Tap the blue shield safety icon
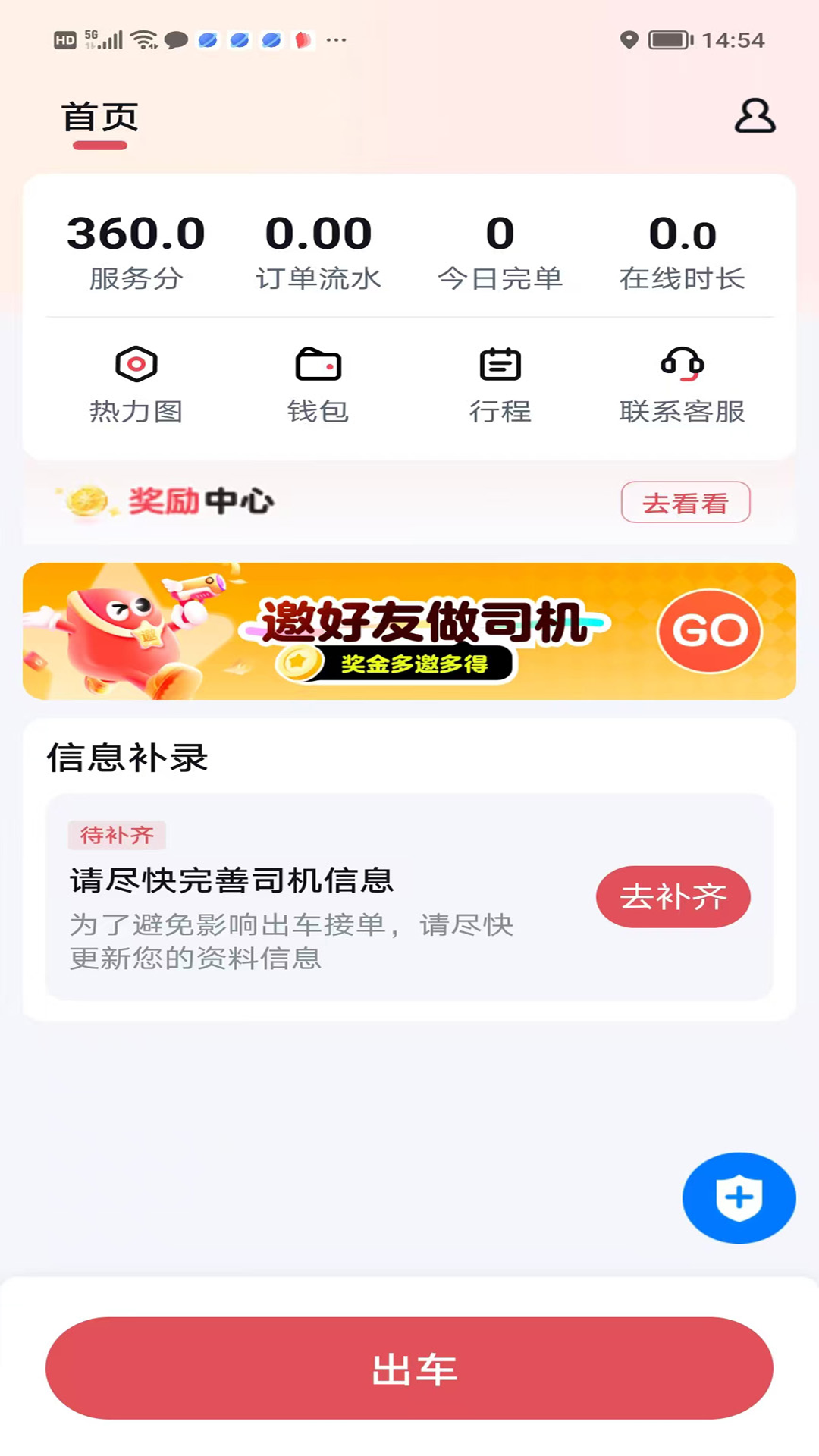Screen dimensions: 819x1456 click(739, 1197)
